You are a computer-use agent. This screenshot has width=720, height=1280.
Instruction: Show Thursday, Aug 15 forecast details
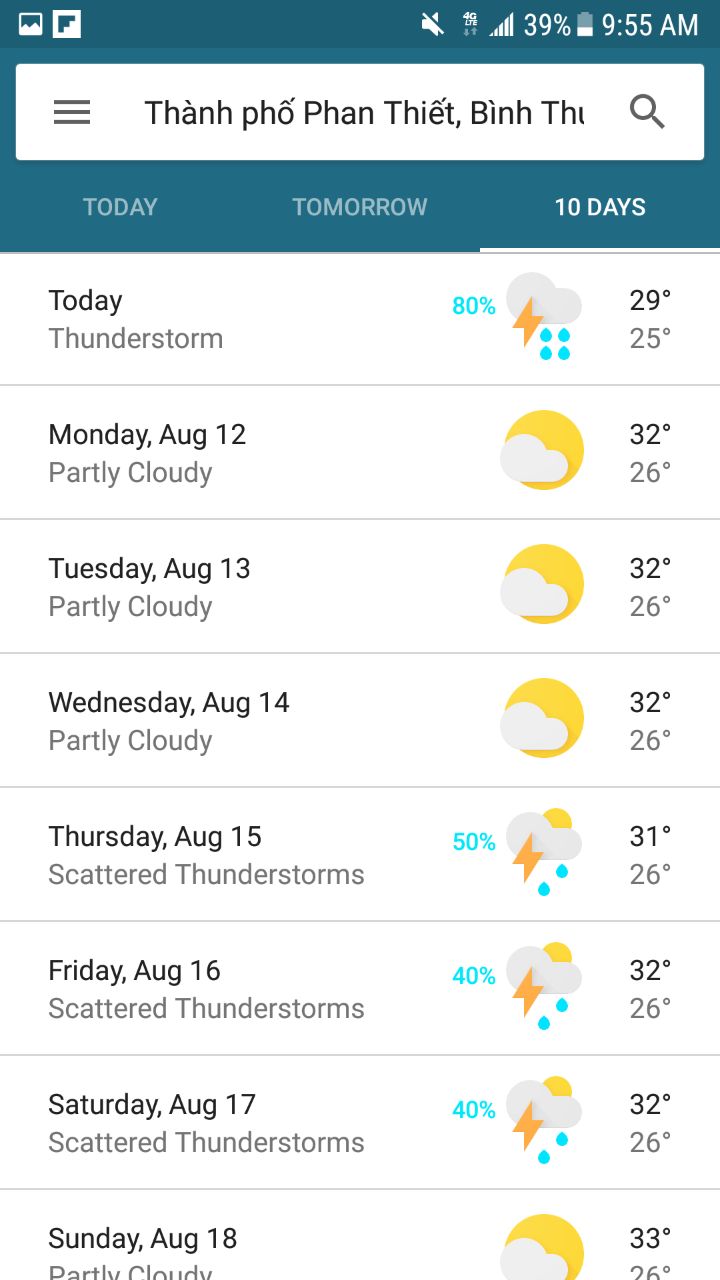pyautogui.click(x=360, y=854)
